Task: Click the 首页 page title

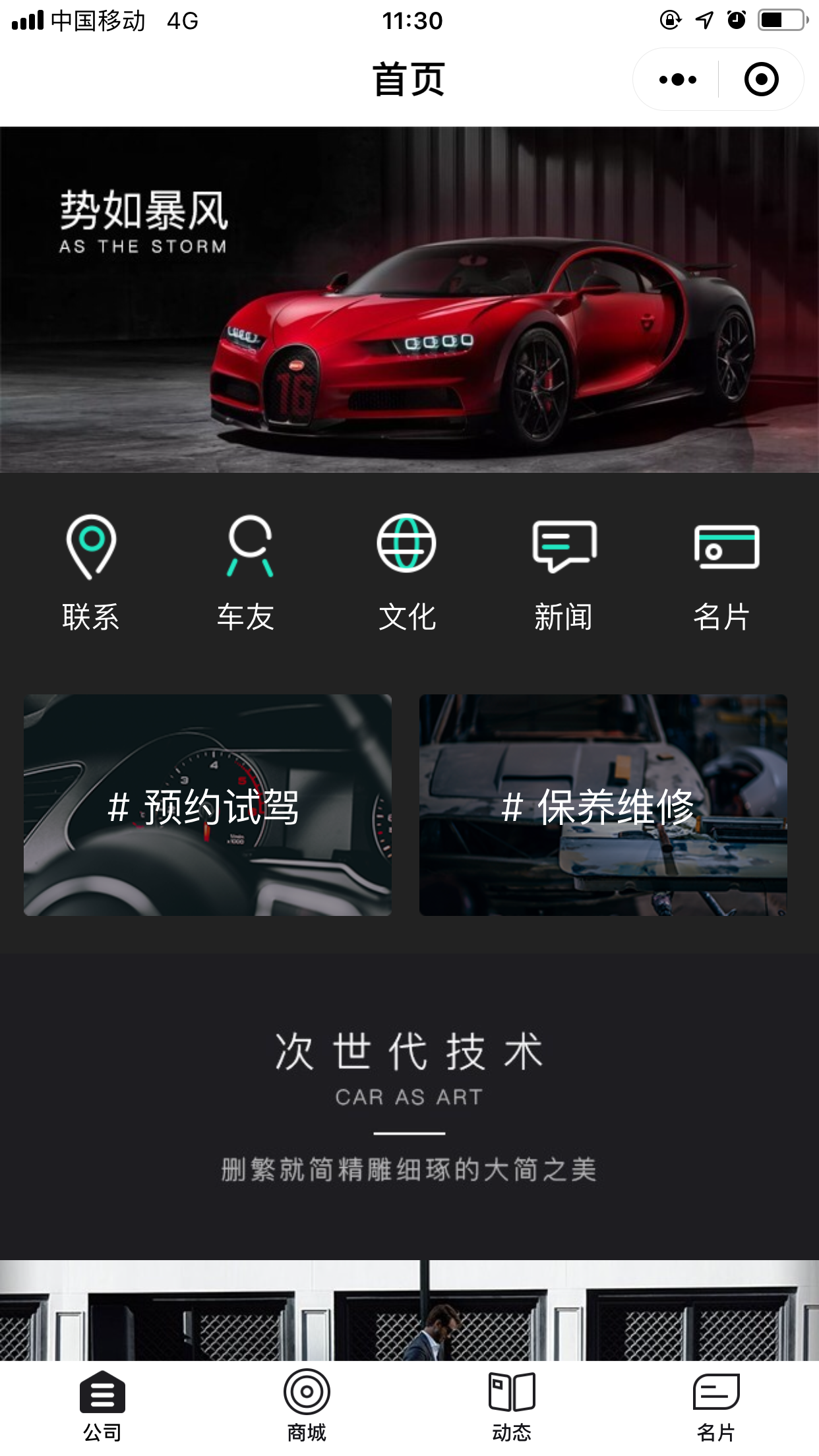Action: tap(409, 78)
